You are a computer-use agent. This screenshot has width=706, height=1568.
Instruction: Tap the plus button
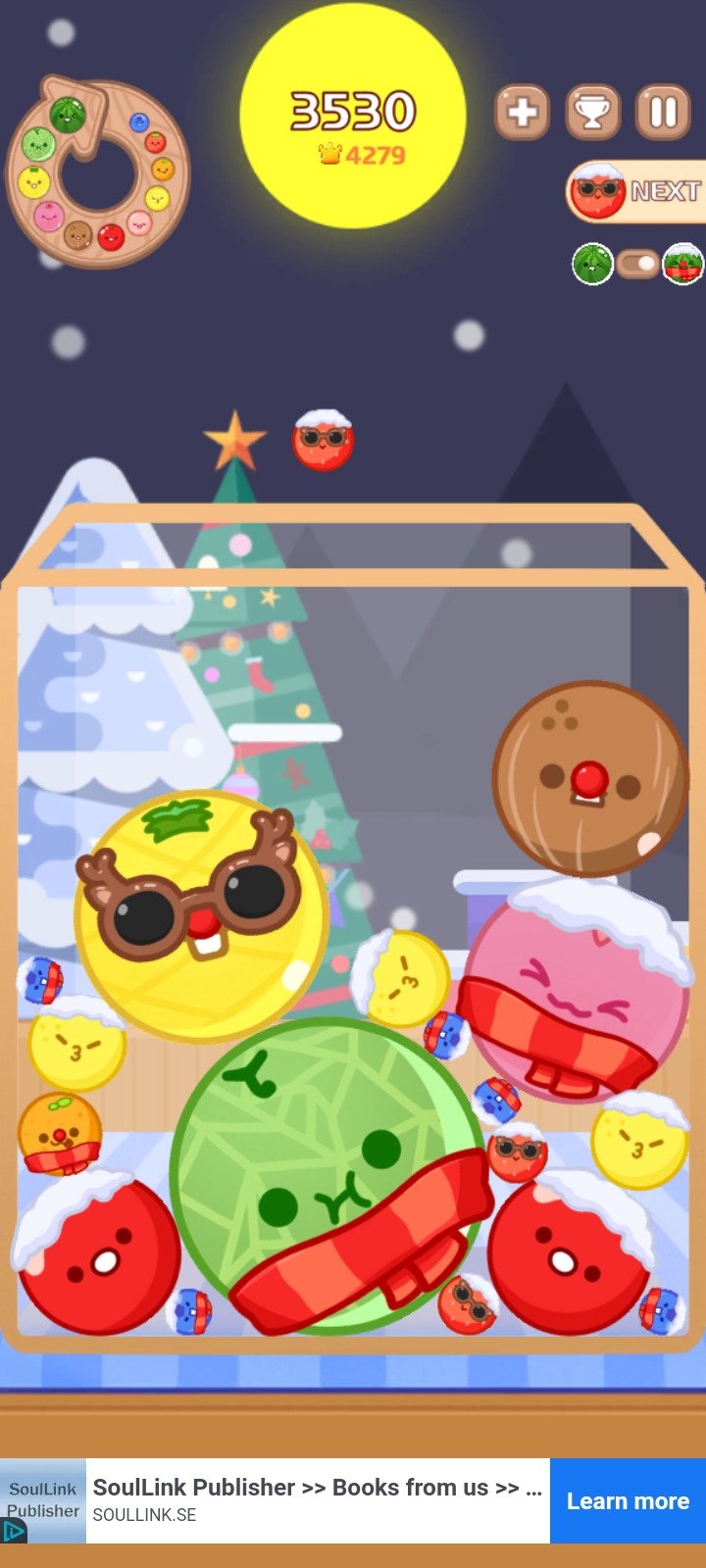coord(522,113)
